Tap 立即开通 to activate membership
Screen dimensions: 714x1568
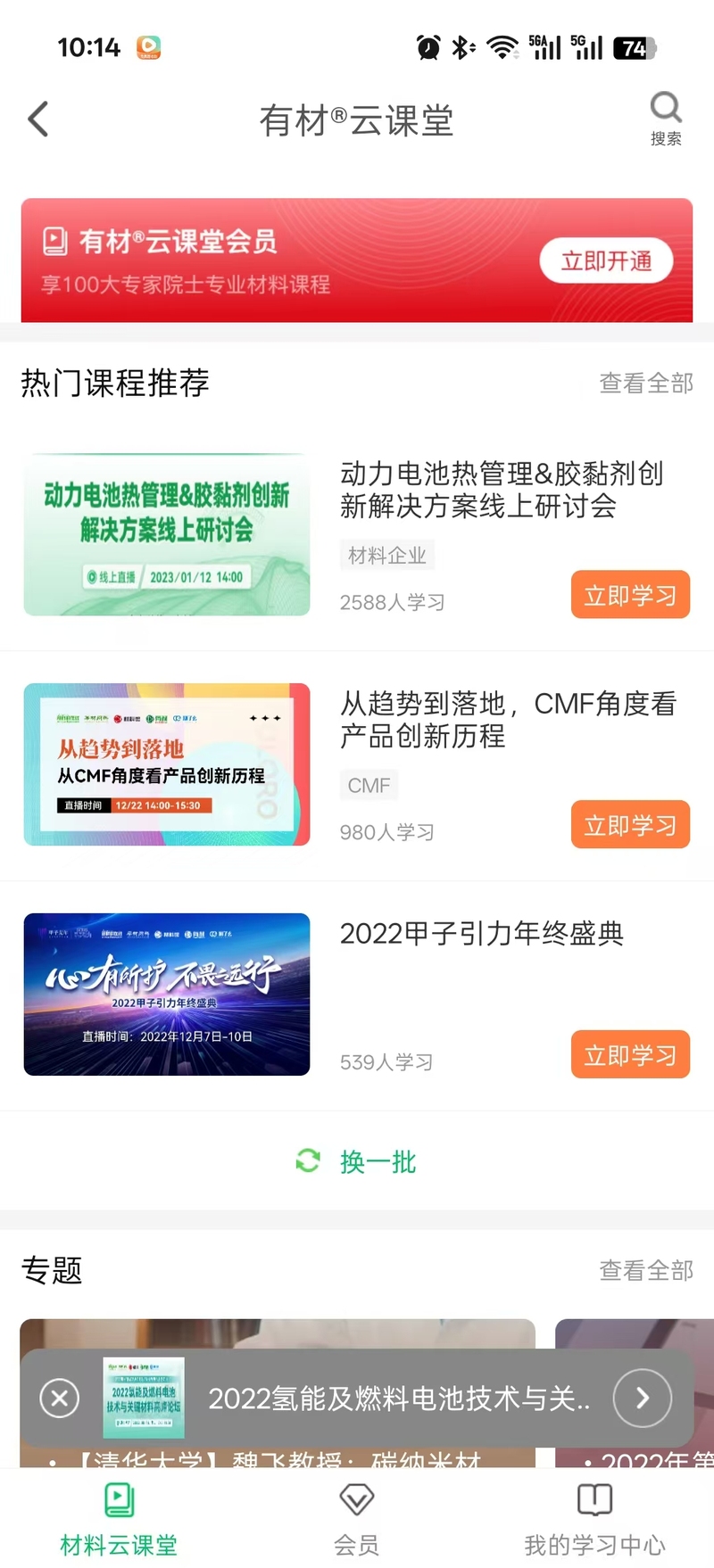[x=606, y=260]
